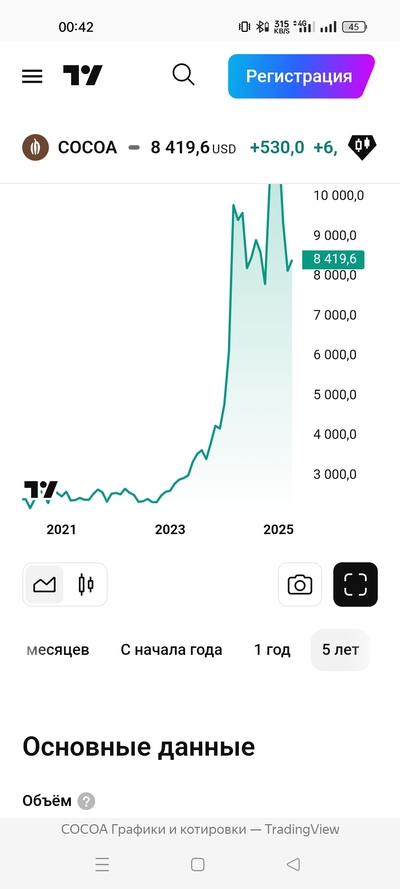This screenshot has height=889, width=400.
Task: Take a chart snapshot with camera icon
Action: pos(300,584)
